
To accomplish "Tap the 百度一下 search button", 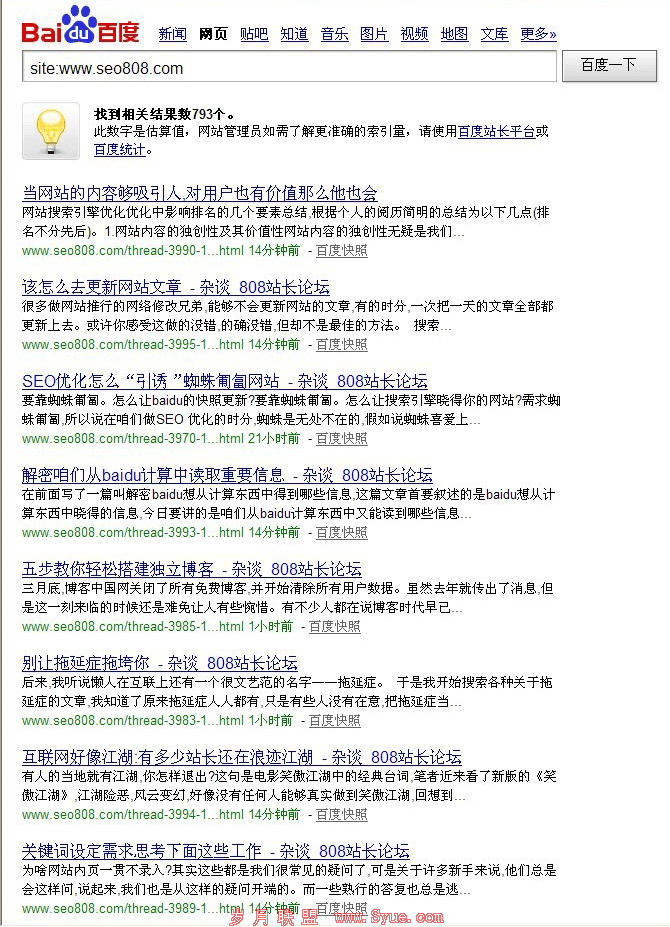I will tap(609, 66).
